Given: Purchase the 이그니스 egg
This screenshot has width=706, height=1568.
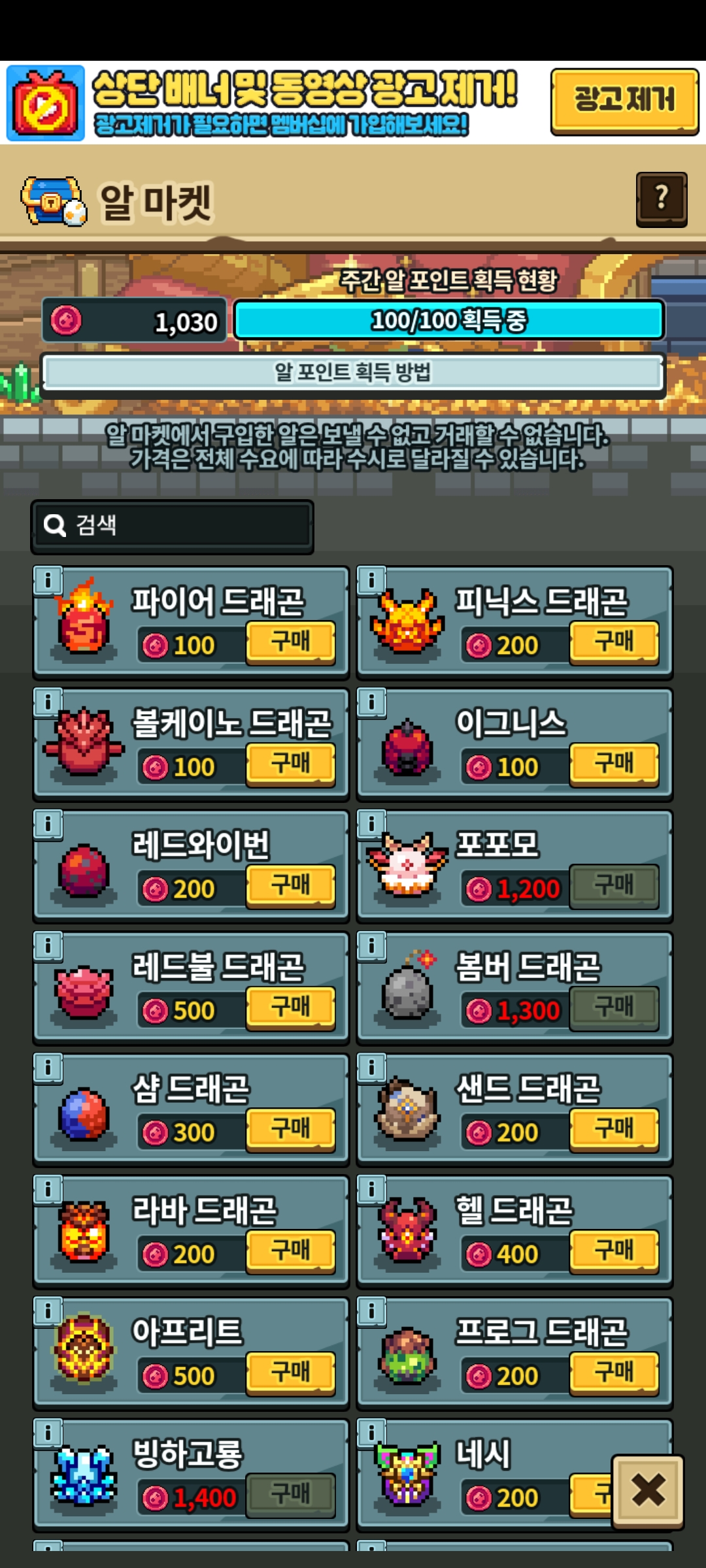Looking at the screenshot, I should point(614,764).
